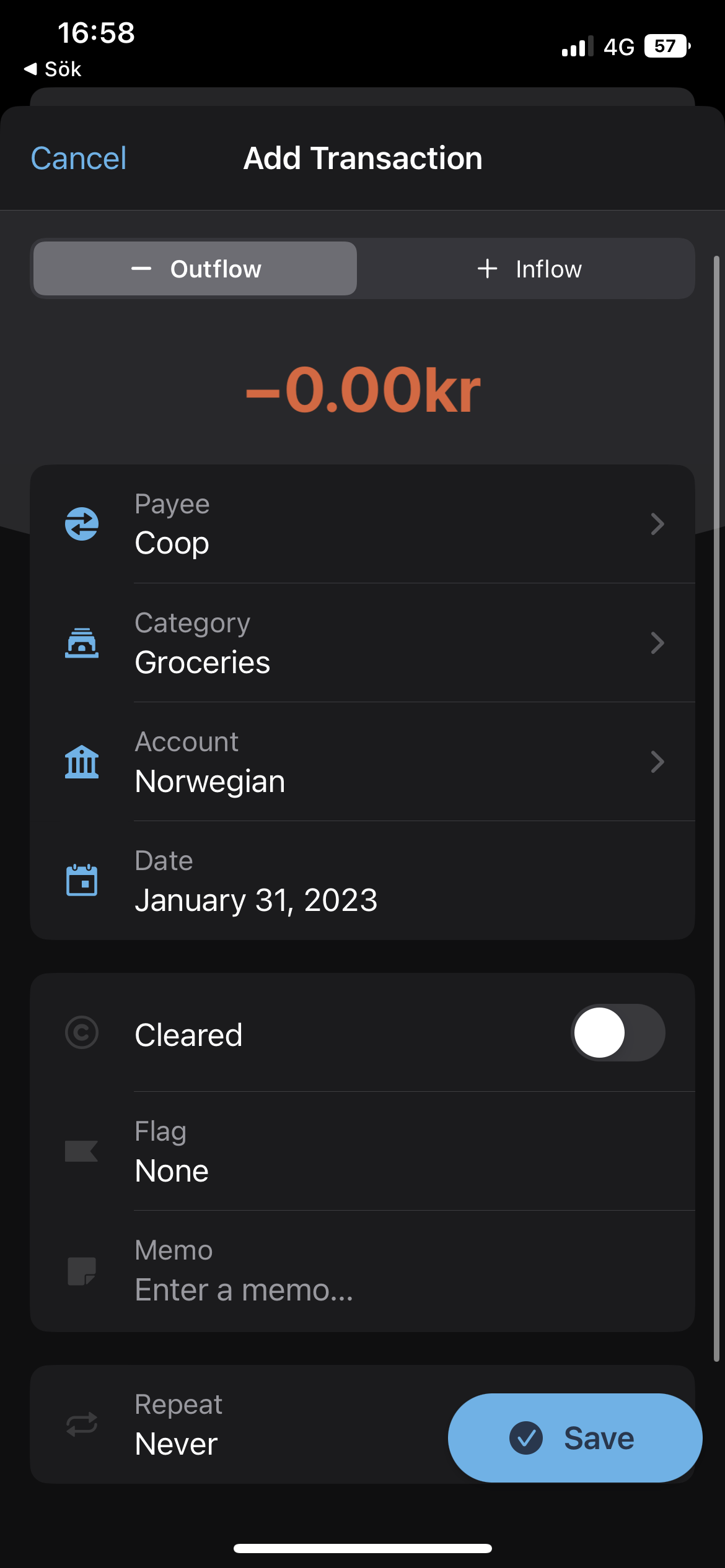Click the Cleared copyright-circle icon
Image resolution: width=725 pixels, height=1568 pixels.
pos(81,1033)
